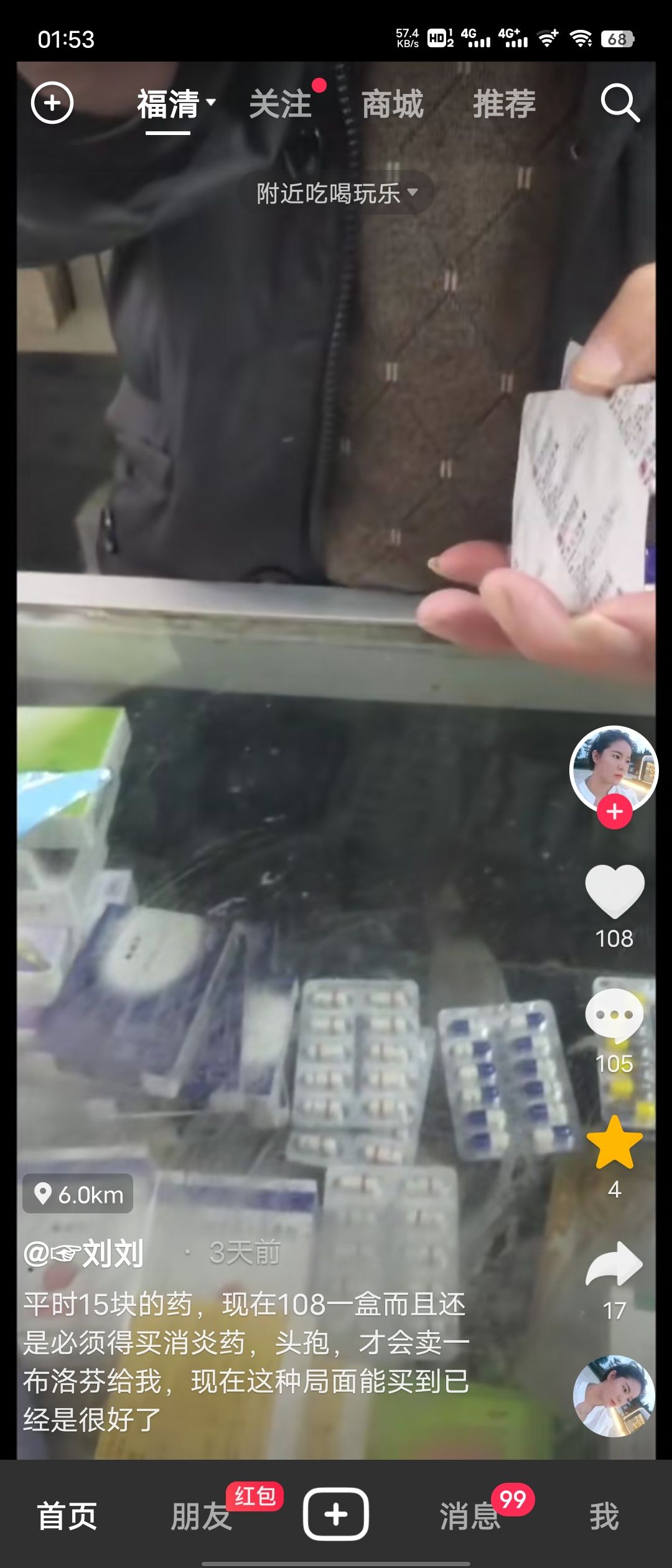Open the 6.0km location tag
Screen dimensions: 672x1568
pos(78,1194)
